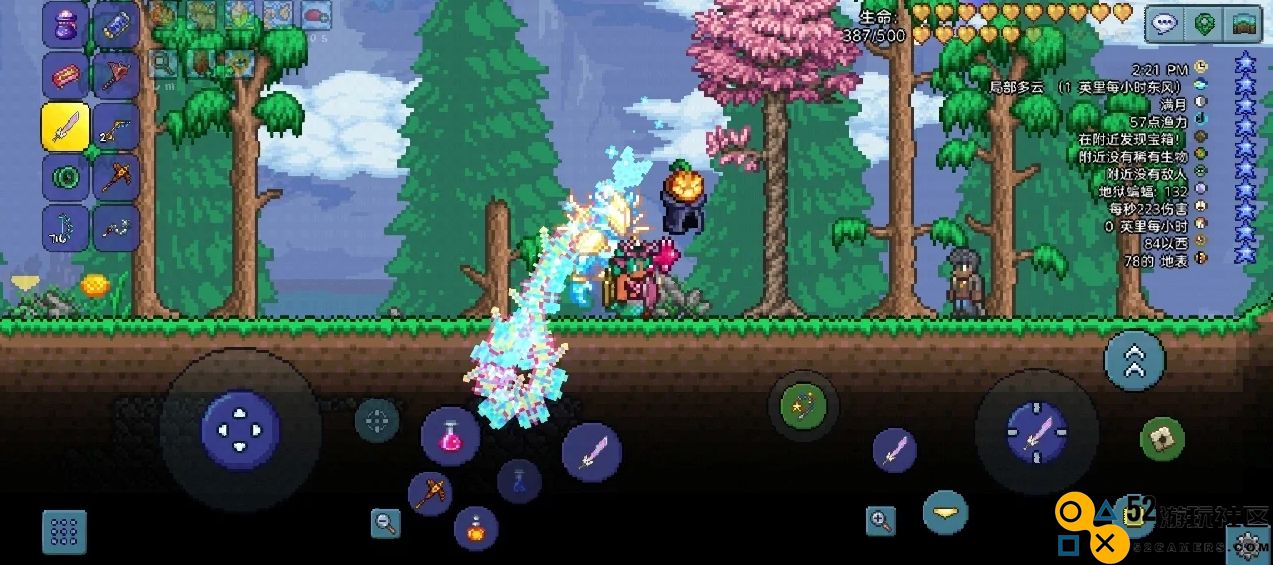Toggle the smart cursor crosshair button
Viewport: 1273px width, 565px height.
[x=377, y=420]
